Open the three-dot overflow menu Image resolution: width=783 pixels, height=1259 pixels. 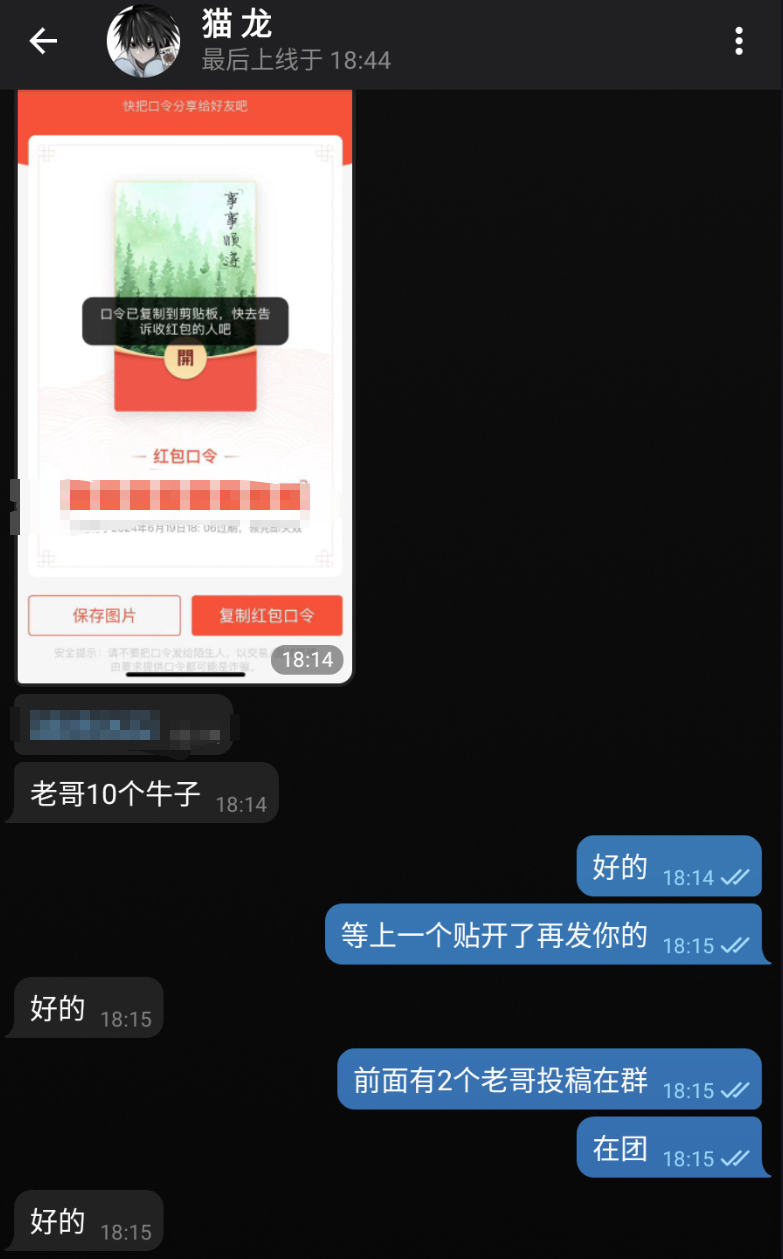[x=739, y=41]
